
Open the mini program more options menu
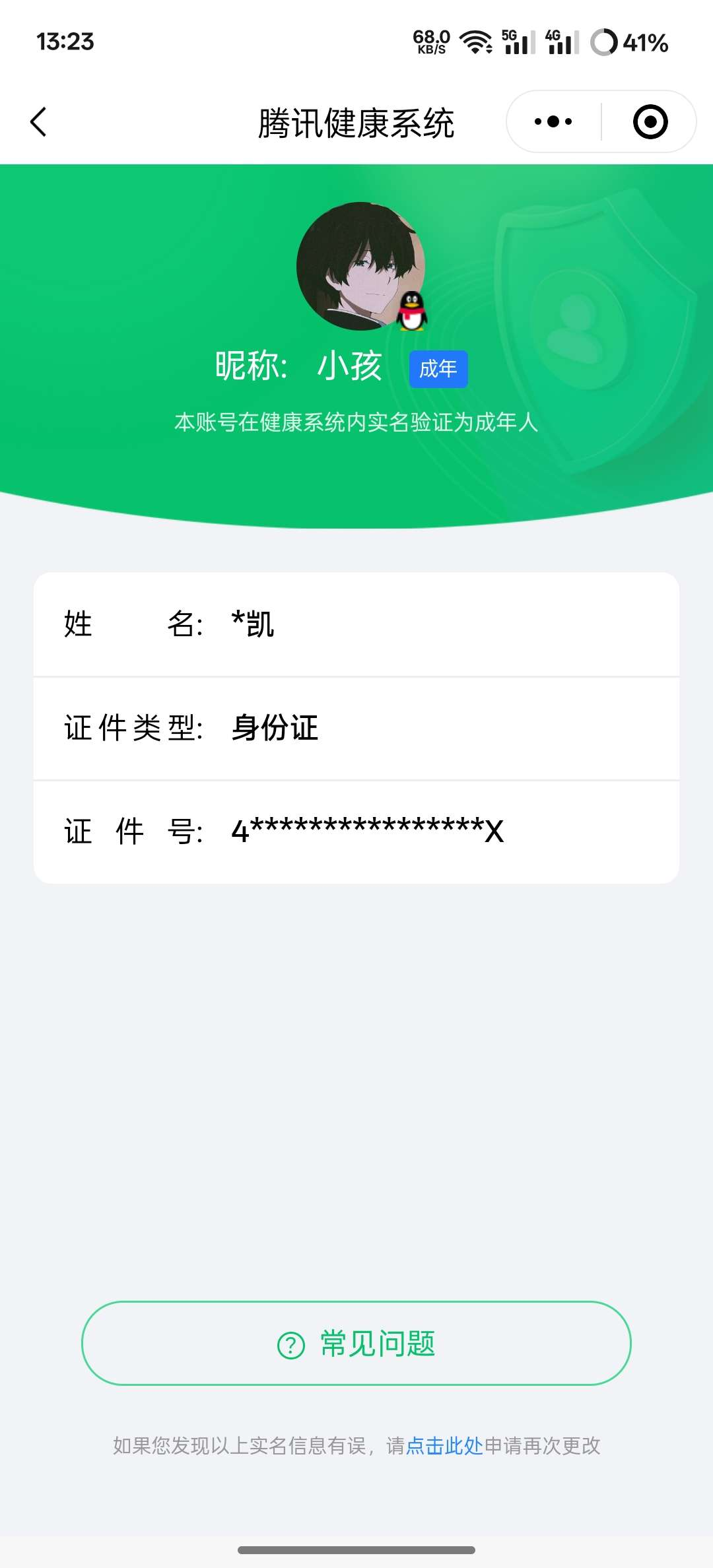pos(553,122)
